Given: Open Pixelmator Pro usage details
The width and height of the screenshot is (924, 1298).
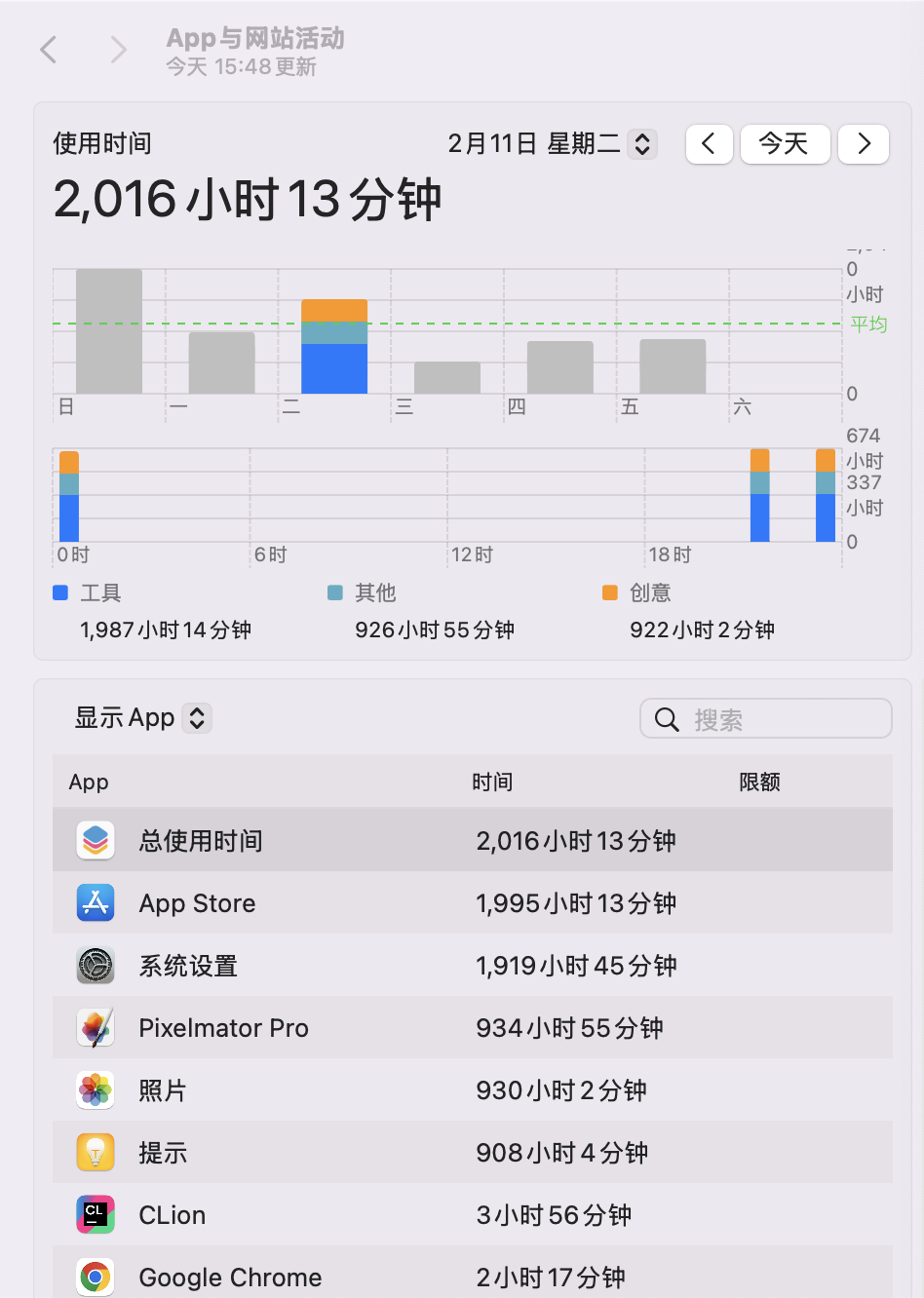Looking at the screenshot, I should 472,1027.
